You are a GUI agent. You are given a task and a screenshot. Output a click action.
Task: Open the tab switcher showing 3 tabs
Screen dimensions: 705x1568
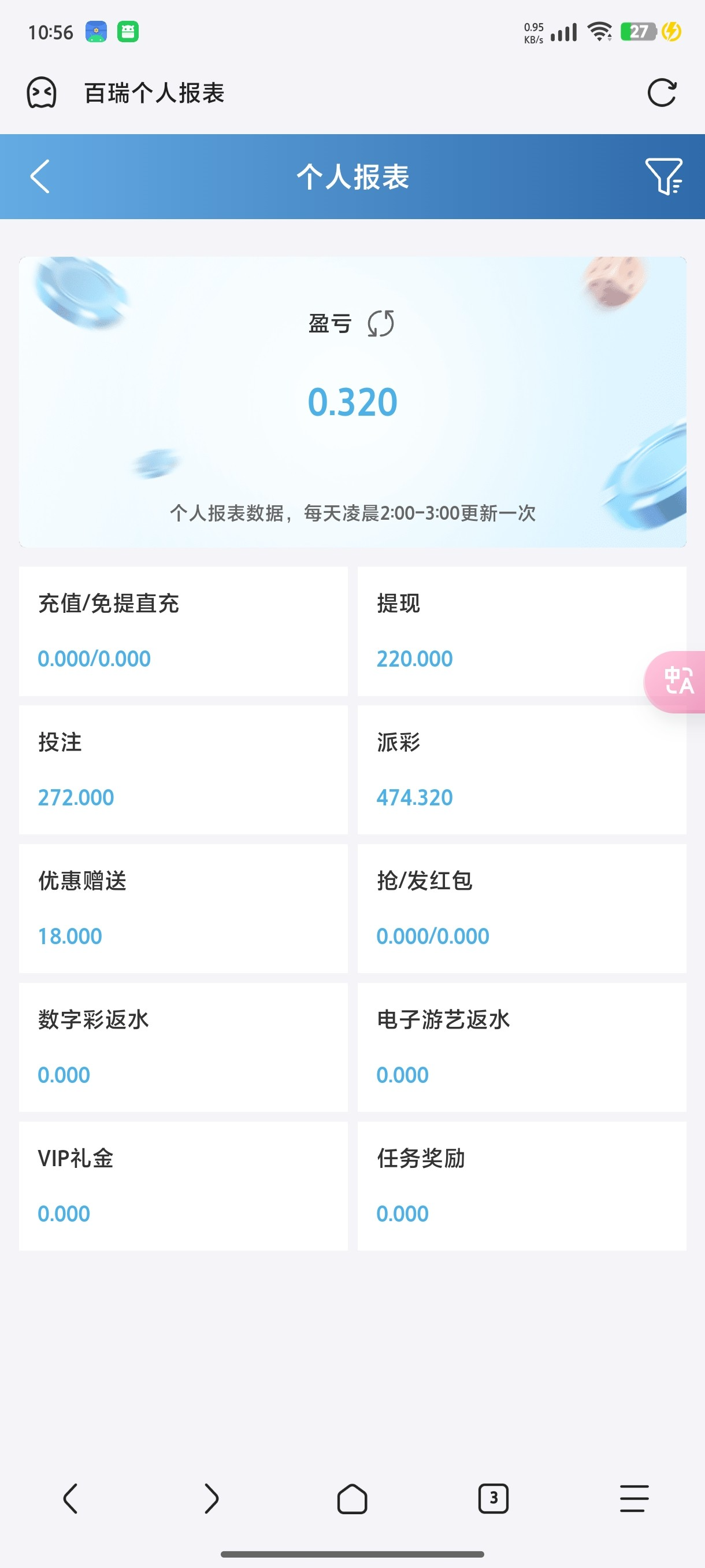pos(493,1498)
